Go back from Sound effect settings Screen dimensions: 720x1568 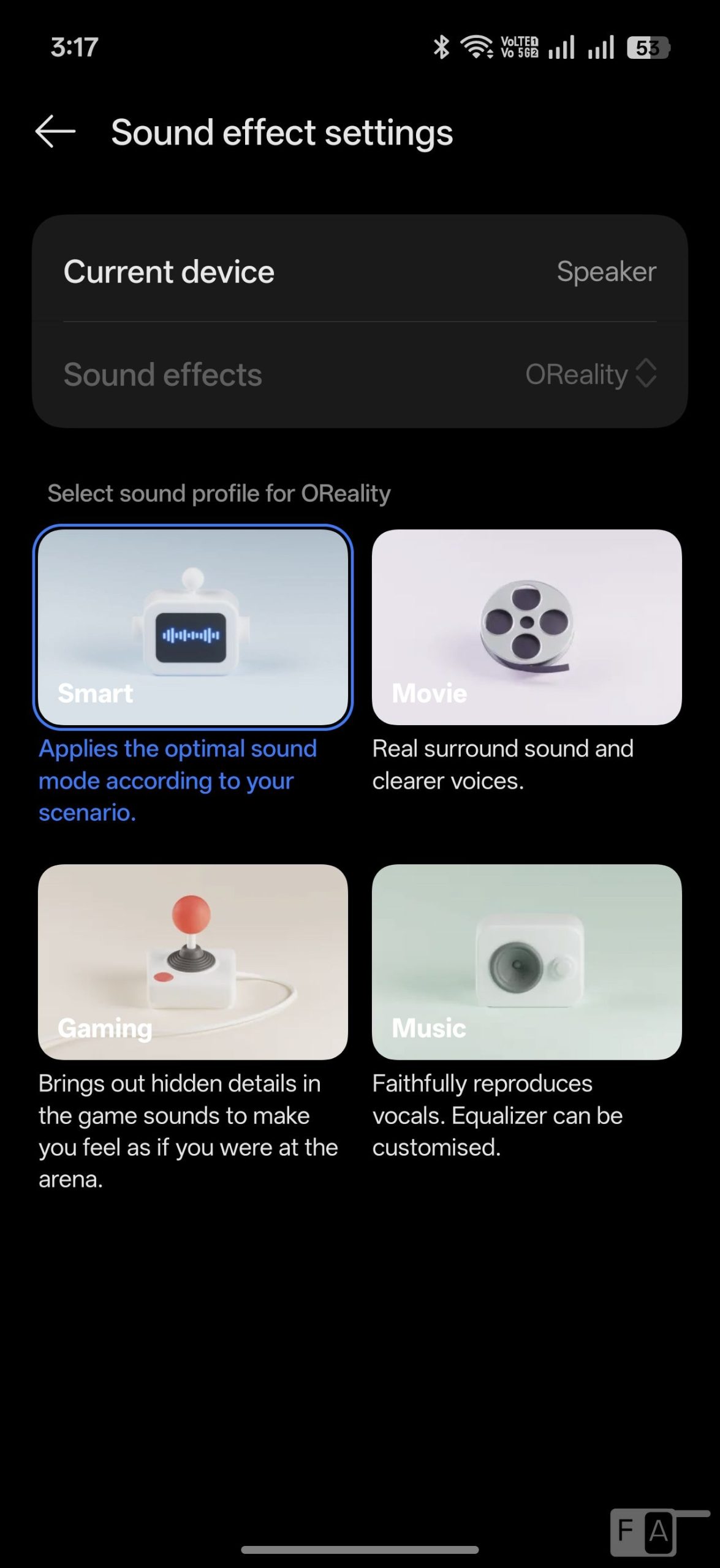[x=55, y=132]
